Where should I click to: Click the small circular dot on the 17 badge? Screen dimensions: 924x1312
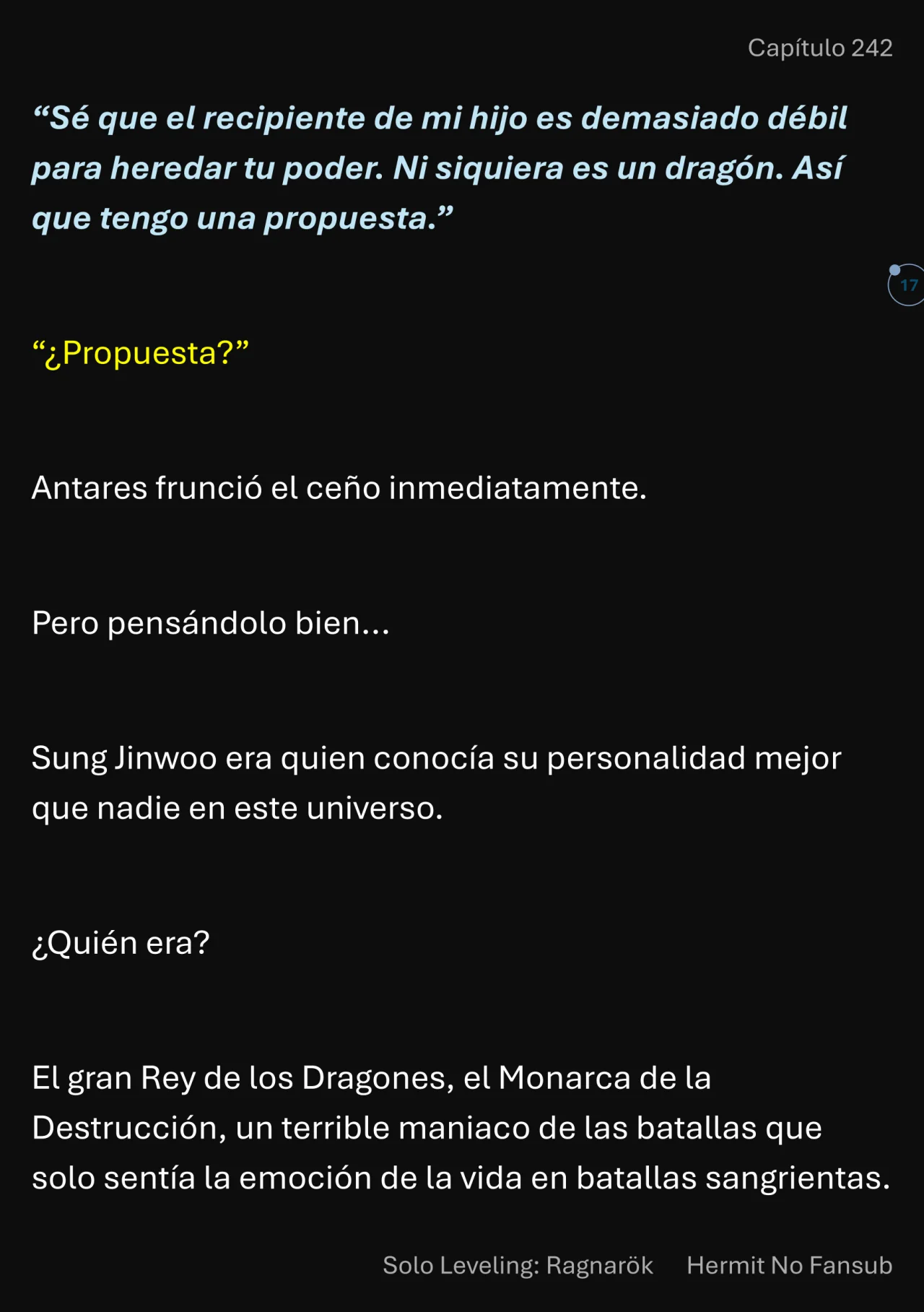click(894, 269)
